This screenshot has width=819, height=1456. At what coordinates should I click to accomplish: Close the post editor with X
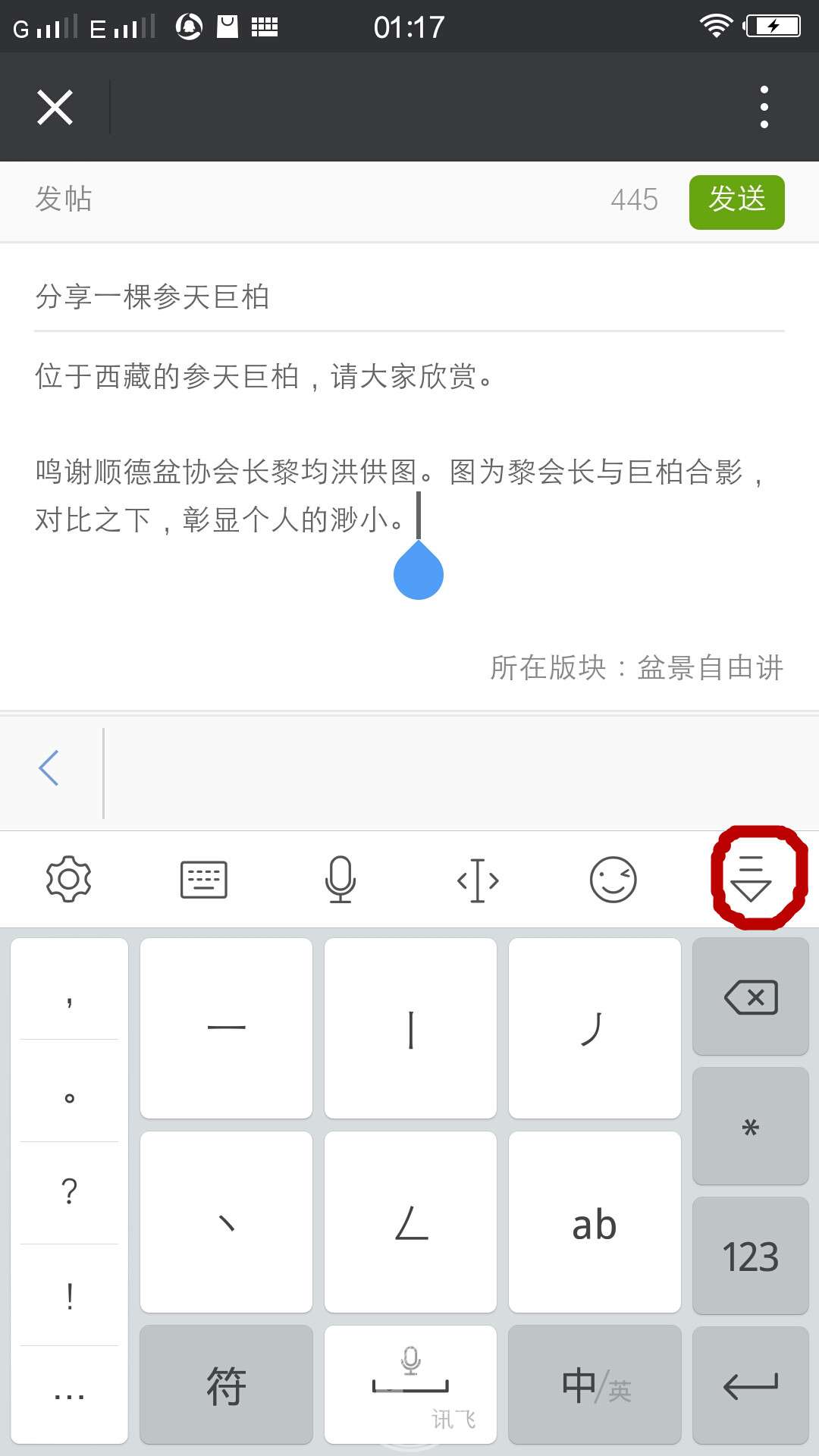pyautogui.click(x=55, y=107)
